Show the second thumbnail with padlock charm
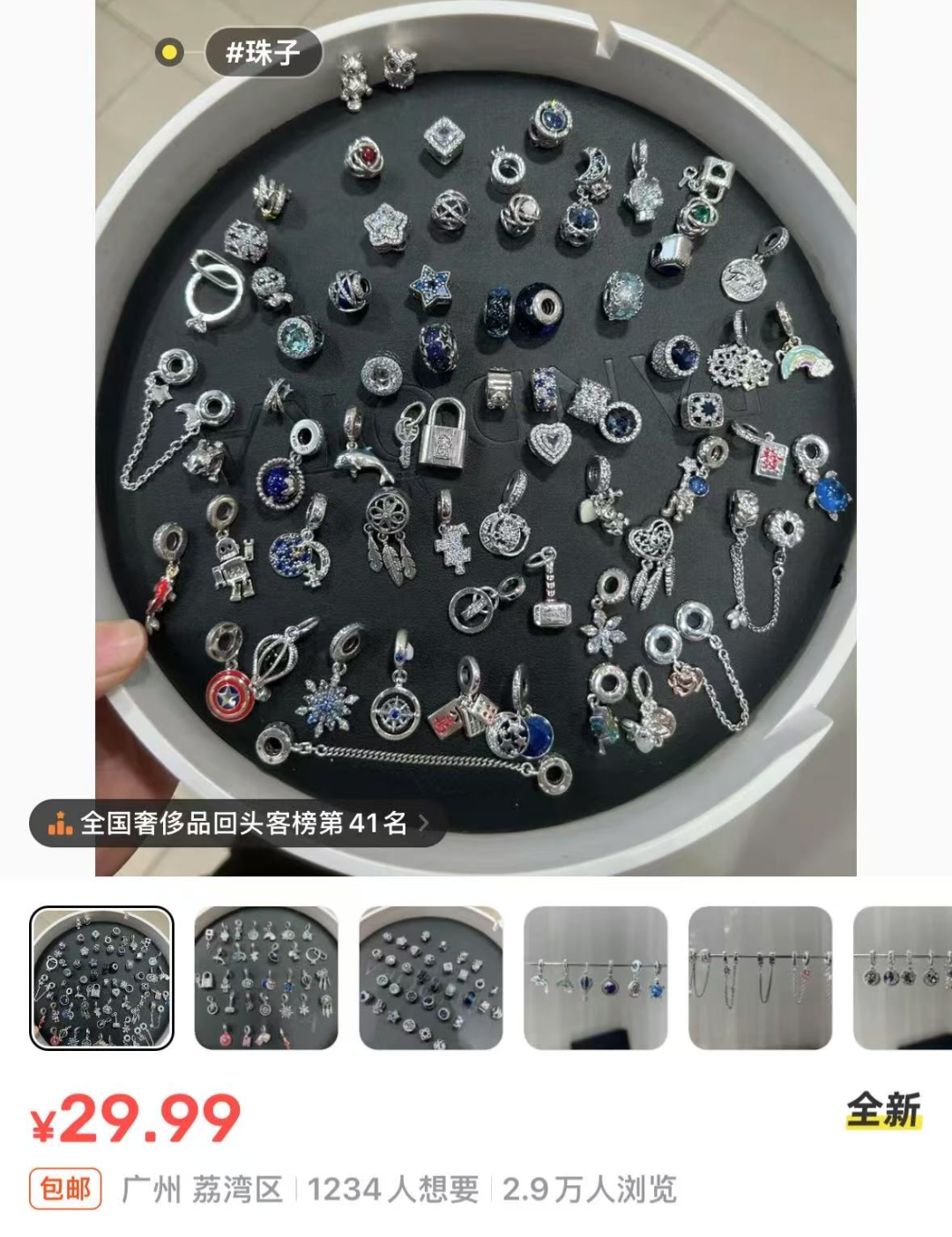The height and width of the screenshot is (1237, 952). [266, 978]
